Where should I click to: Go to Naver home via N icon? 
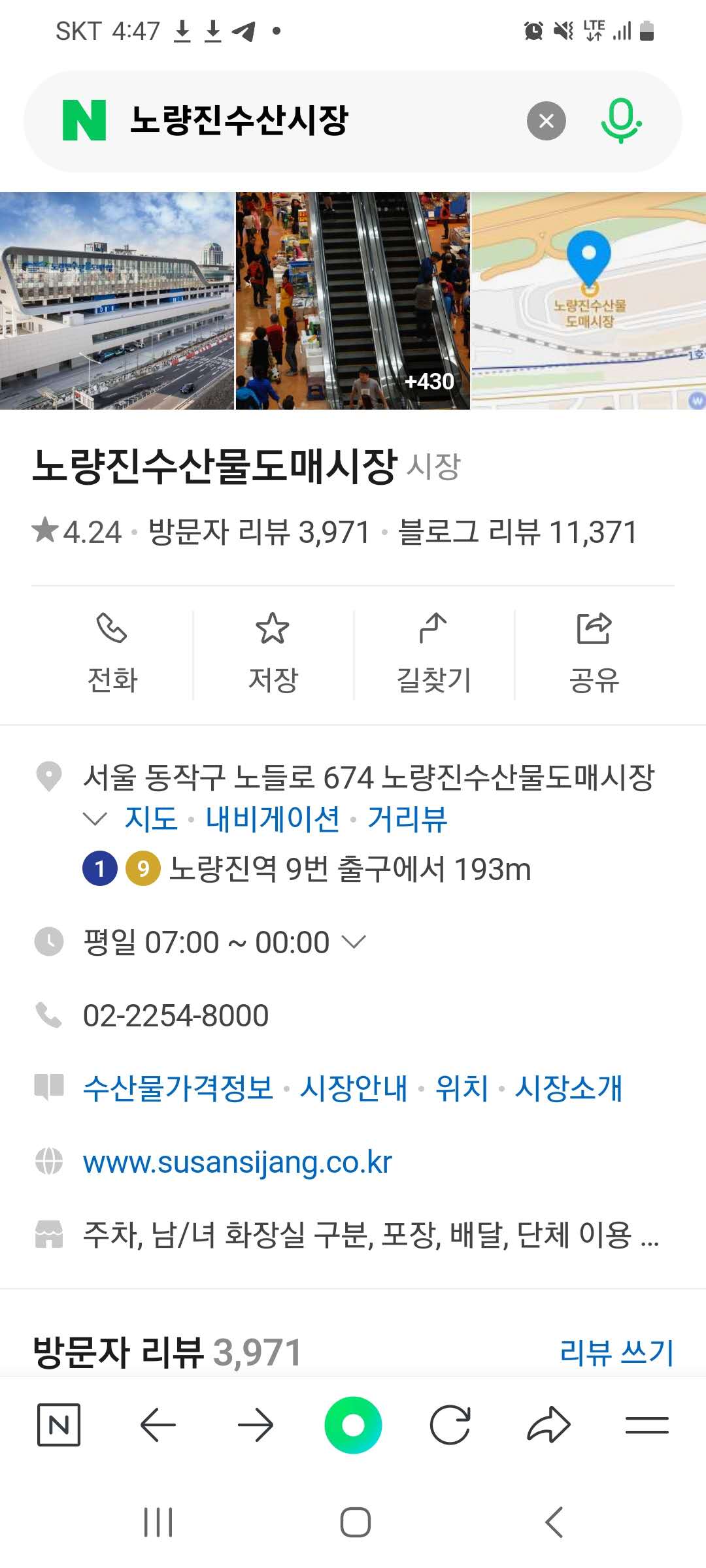59,1425
